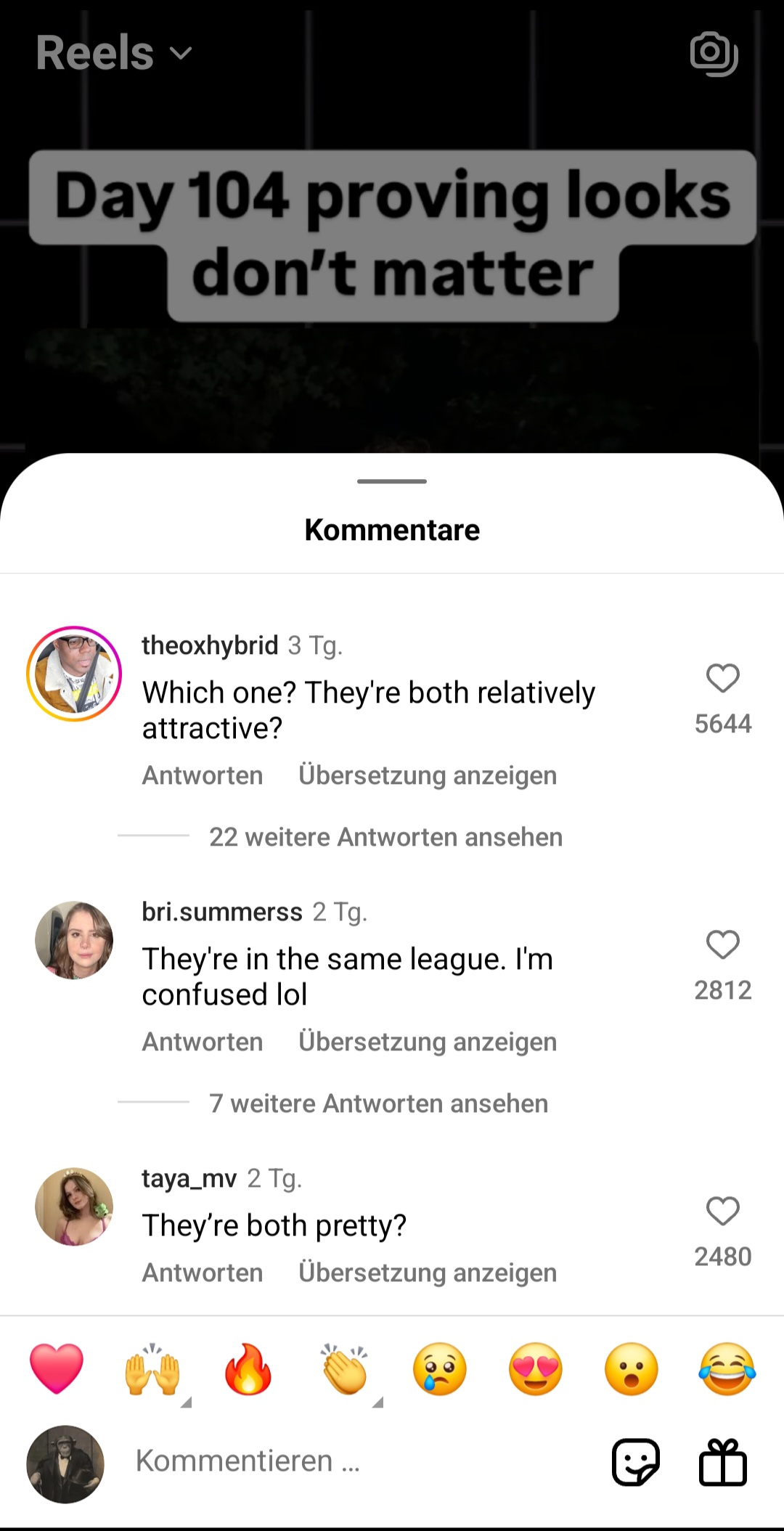Open the camera icon
Screen dimensions: 784x1531
[x=714, y=53]
